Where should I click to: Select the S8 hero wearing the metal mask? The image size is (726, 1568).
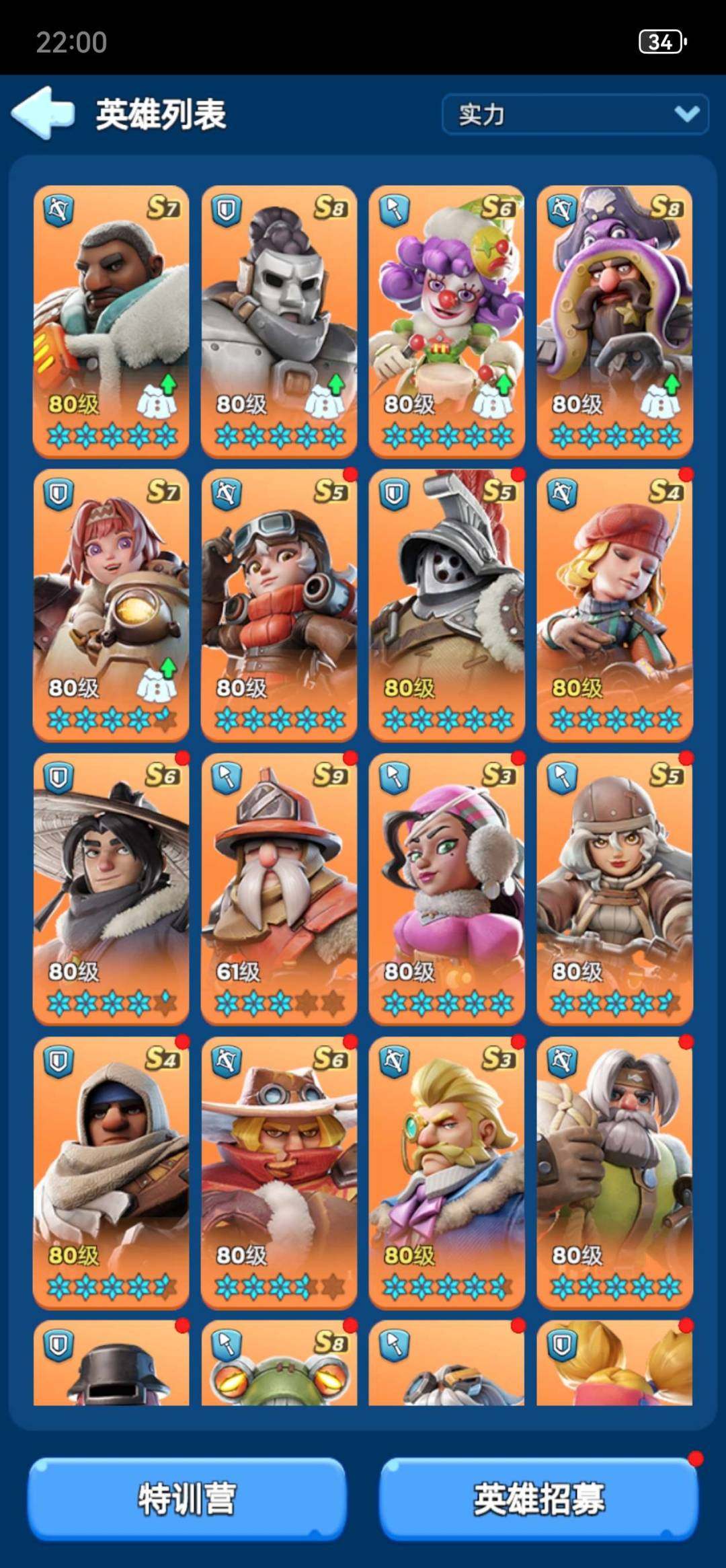point(279,322)
